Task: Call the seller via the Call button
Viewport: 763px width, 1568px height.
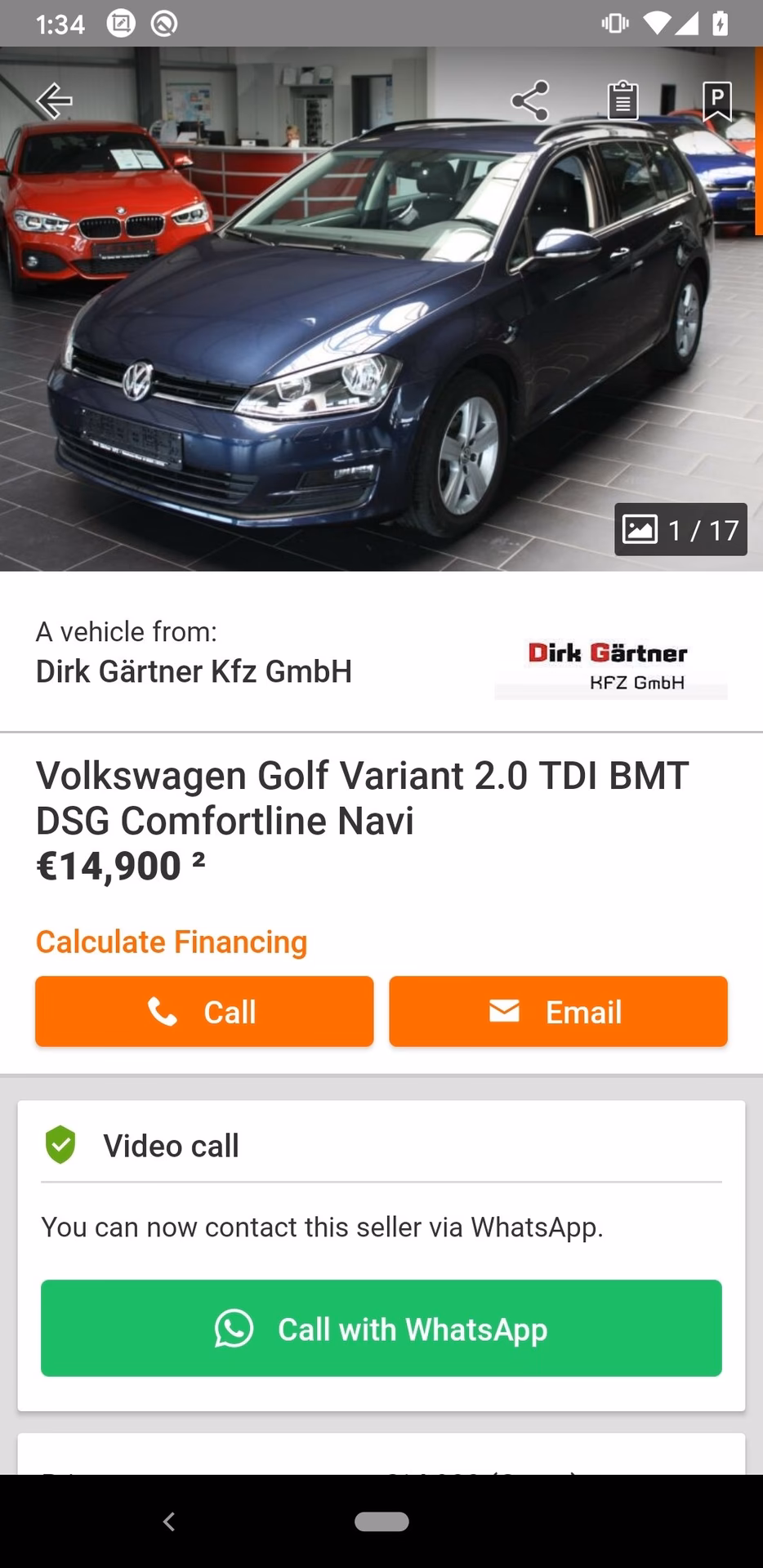Action: point(203,1011)
